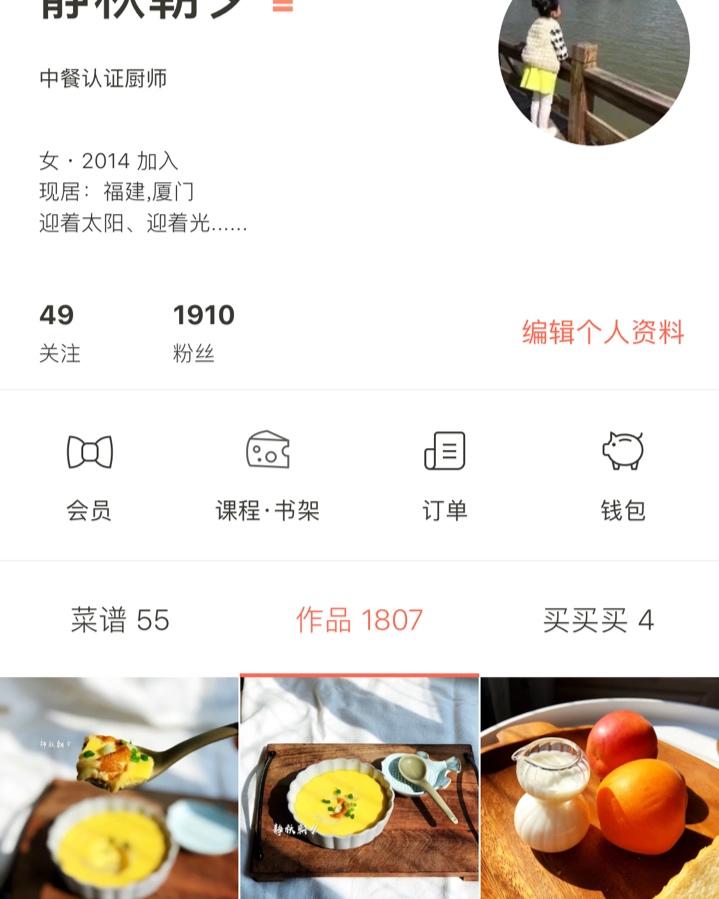719x899 pixels.
Task: Tap the icon beside the username
Action: 283,6
